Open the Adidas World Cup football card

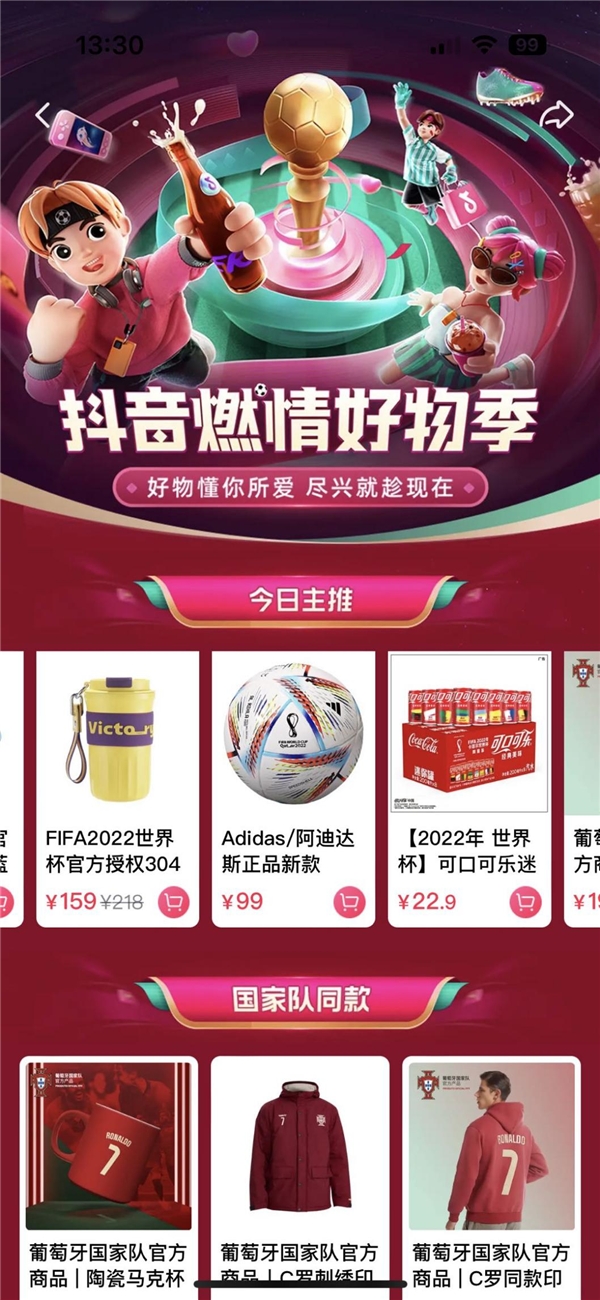click(293, 740)
